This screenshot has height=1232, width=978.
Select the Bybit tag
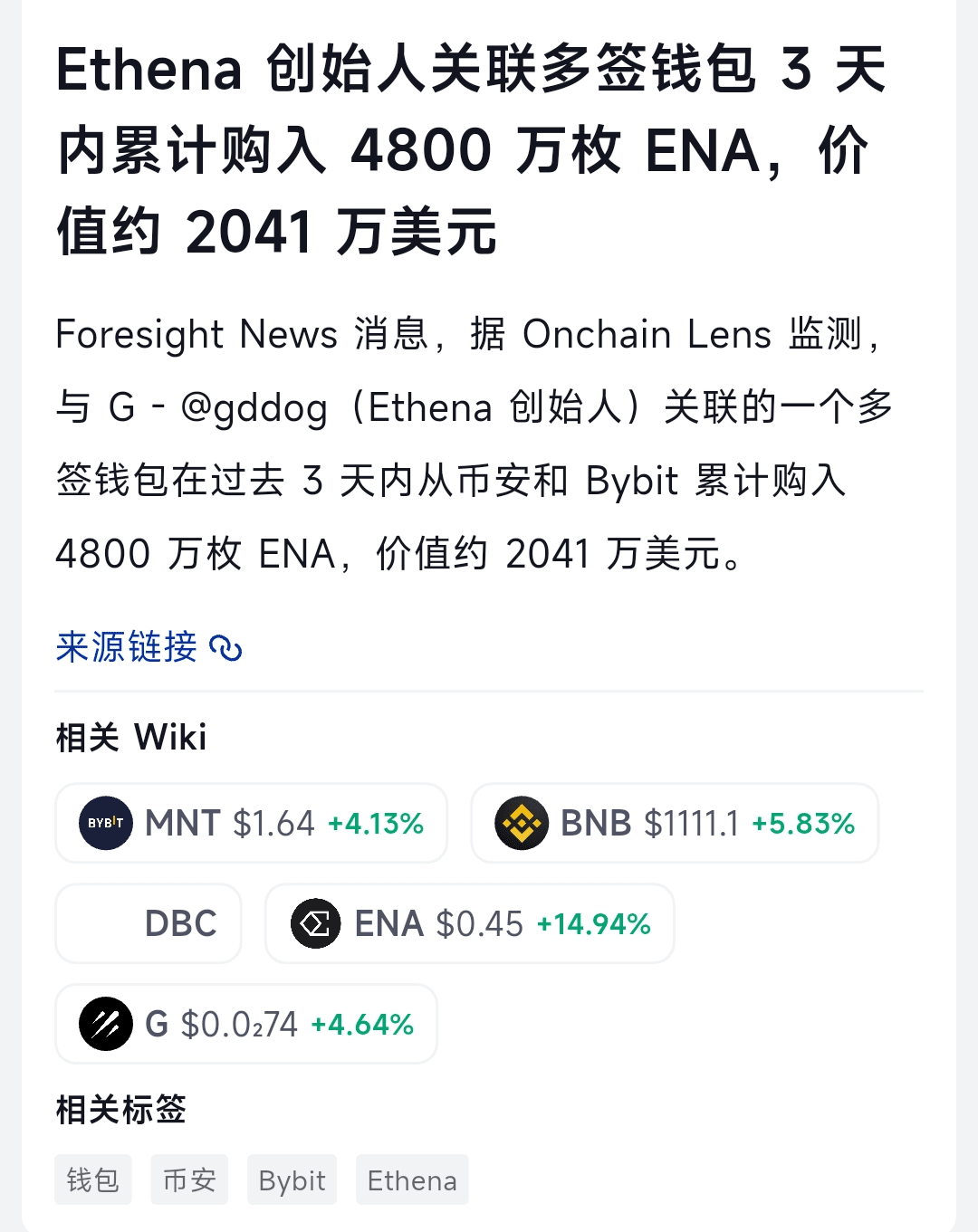pyautogui.click(x=292, y=1179)
